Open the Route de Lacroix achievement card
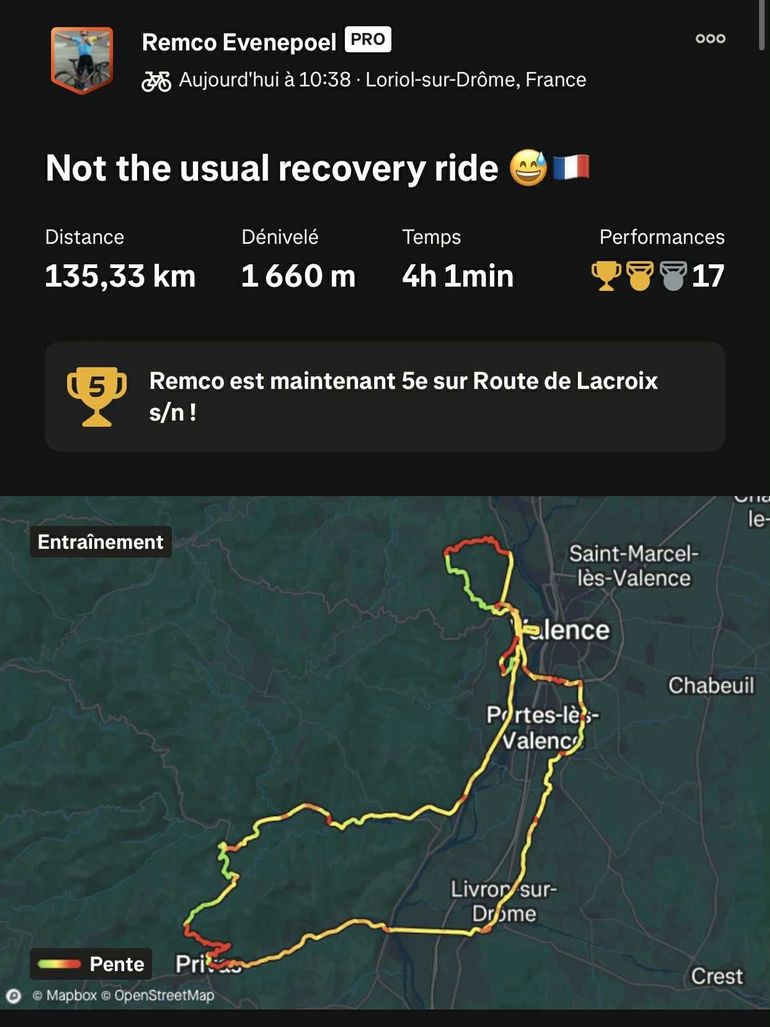This screenshot has height=1027, width=770. tap(385, 396)
